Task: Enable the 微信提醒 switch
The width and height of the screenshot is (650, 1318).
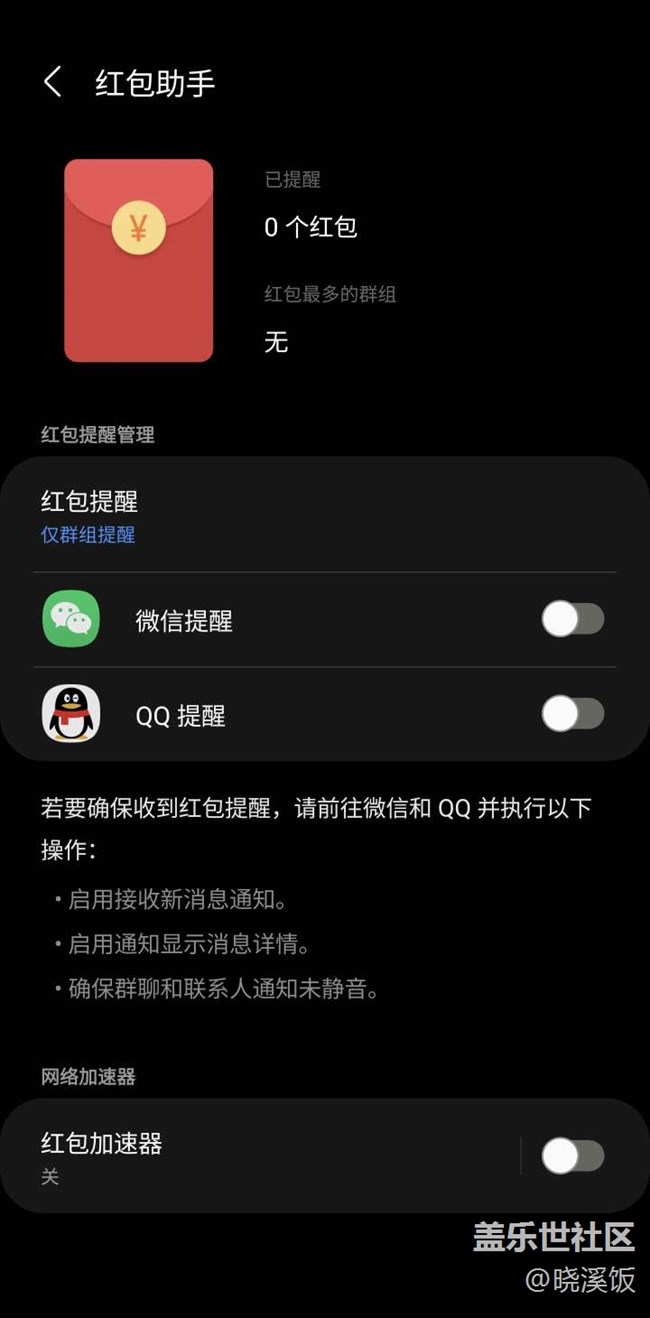Action: [572, 619]
